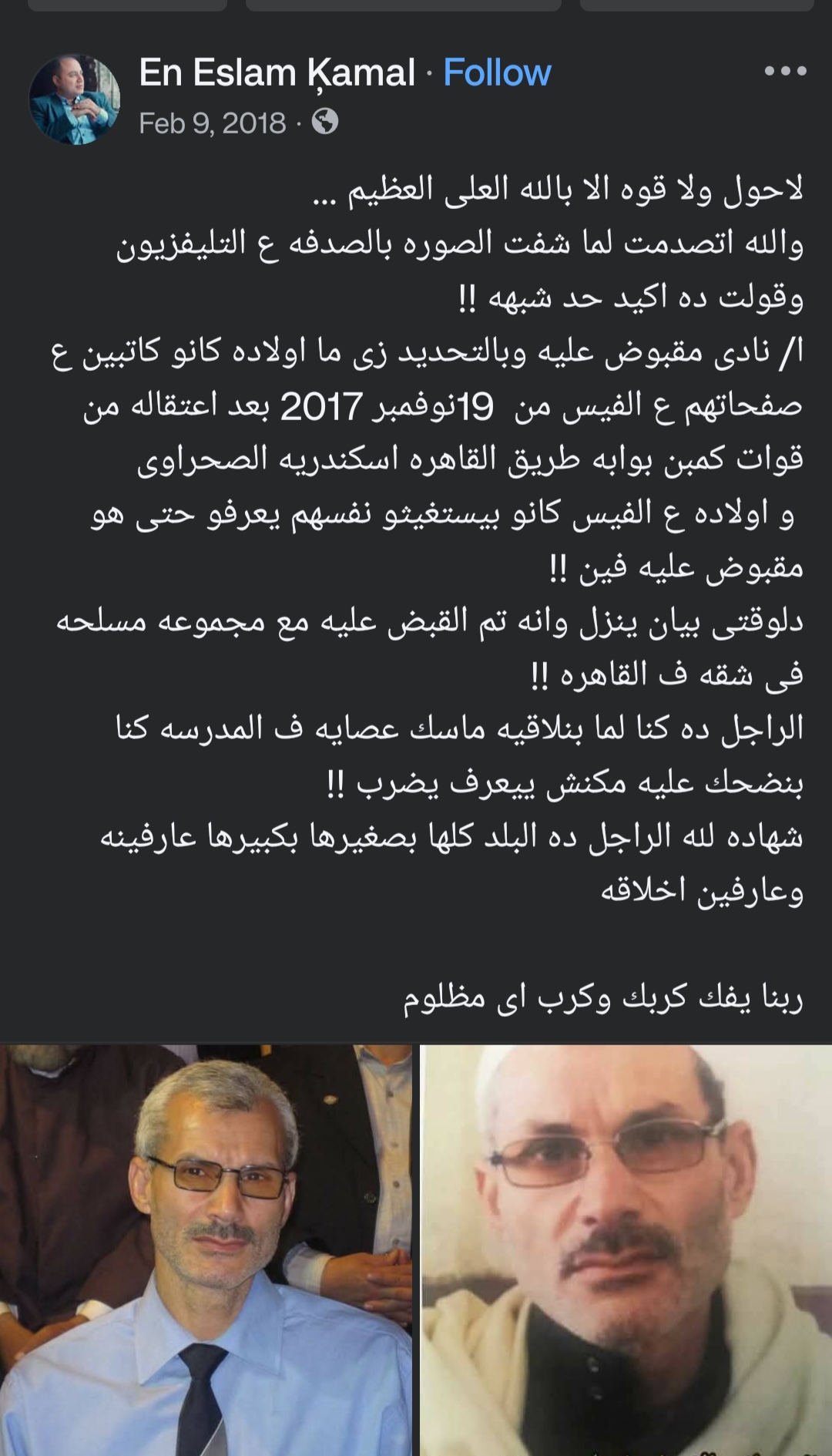
Task: Open the En Eslam Kamal profile name
Action: click(277, 73)
